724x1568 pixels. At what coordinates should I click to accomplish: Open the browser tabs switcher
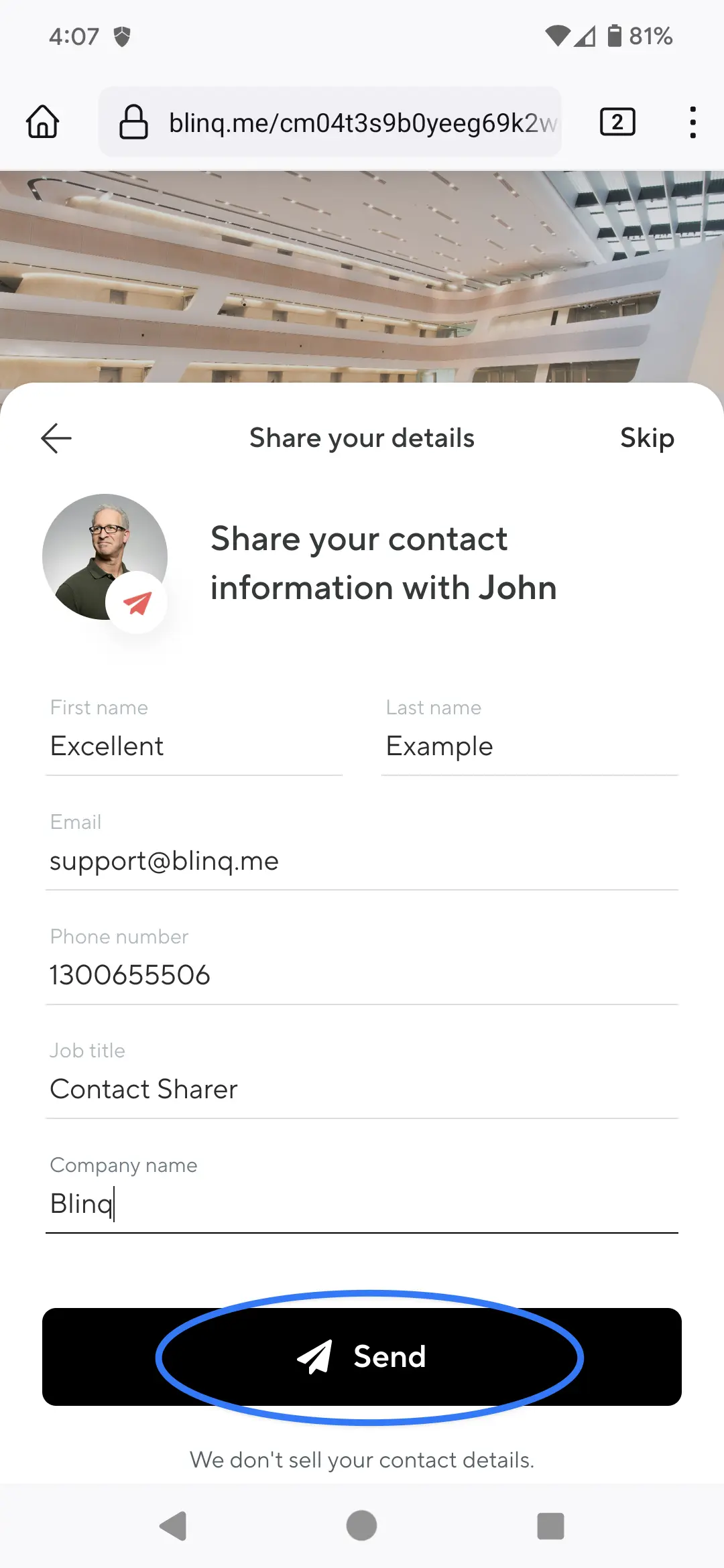[x=617, y=122]
